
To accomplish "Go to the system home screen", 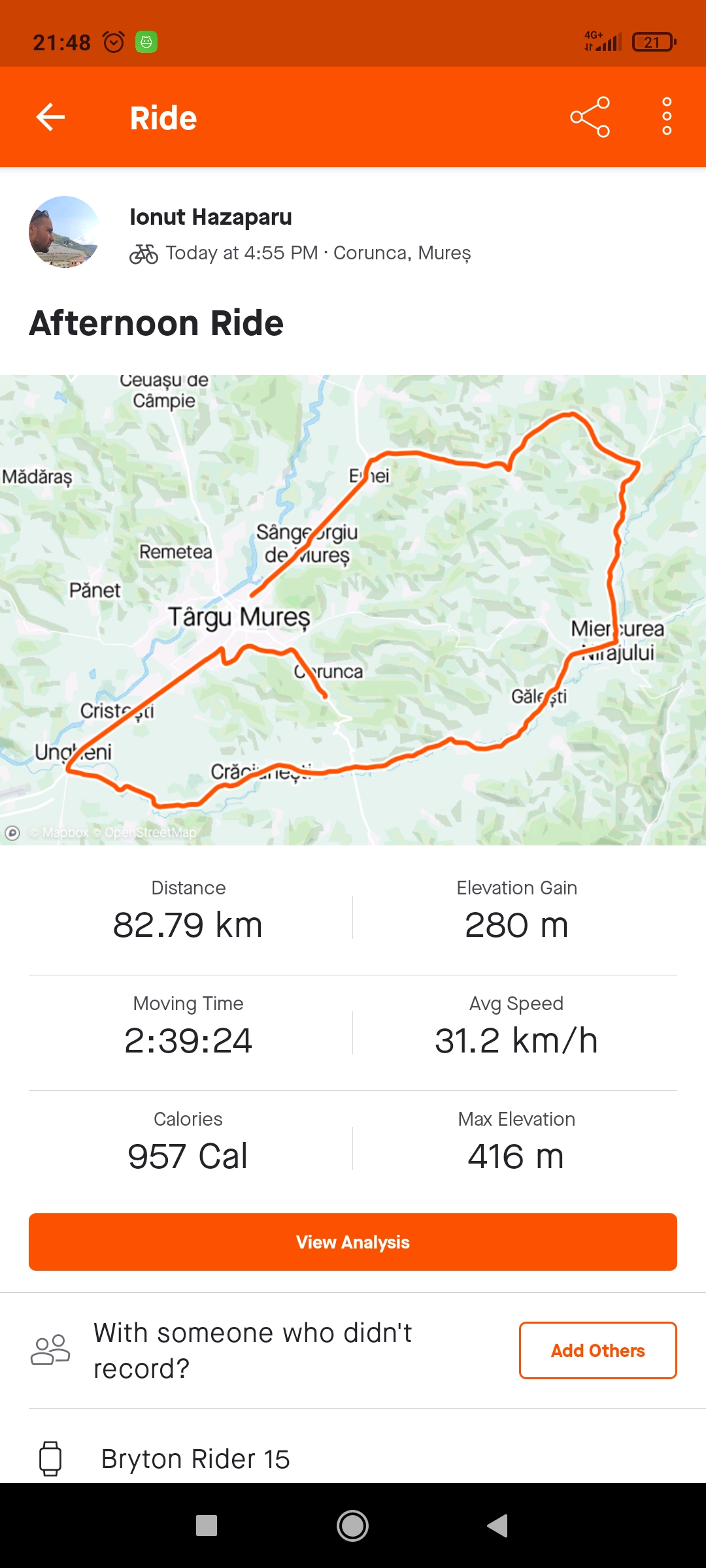I will (x=353, y=1526).
